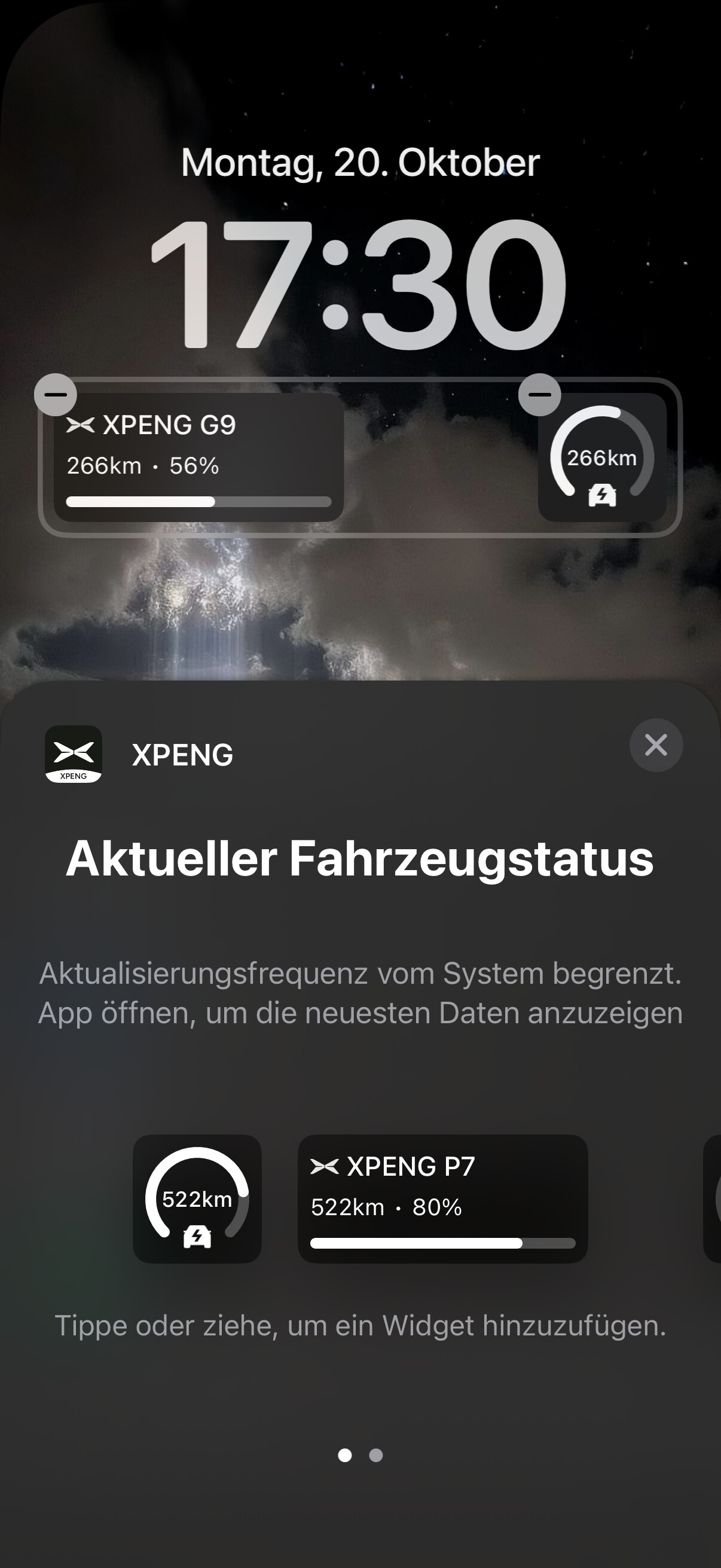The height and width of the screenshot is (1568, 721).
Task: Remove the XPENG G9 rectangular widget
Action: (56, 395)
